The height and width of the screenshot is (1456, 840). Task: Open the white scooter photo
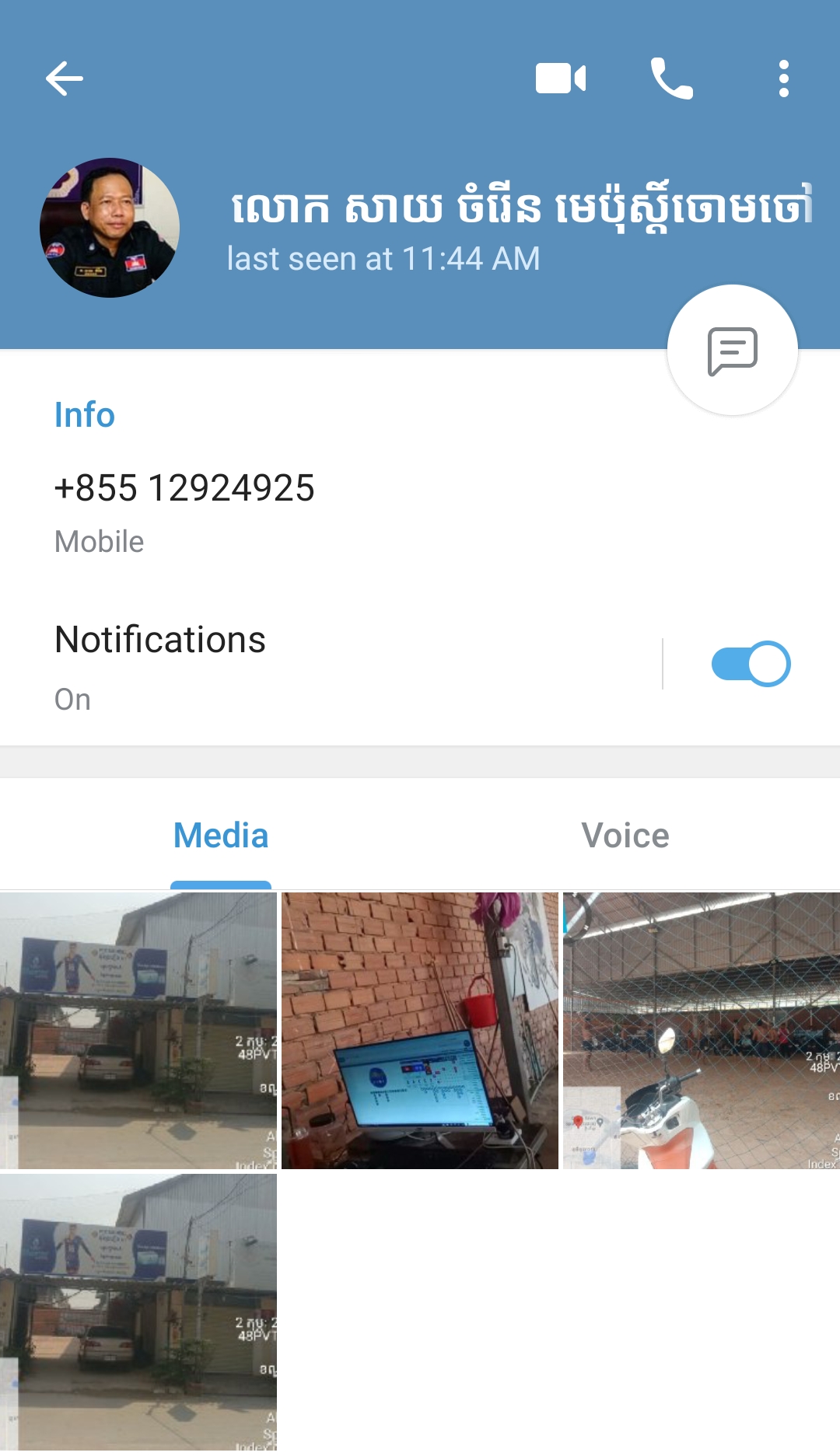click(x=702, y=1030)
